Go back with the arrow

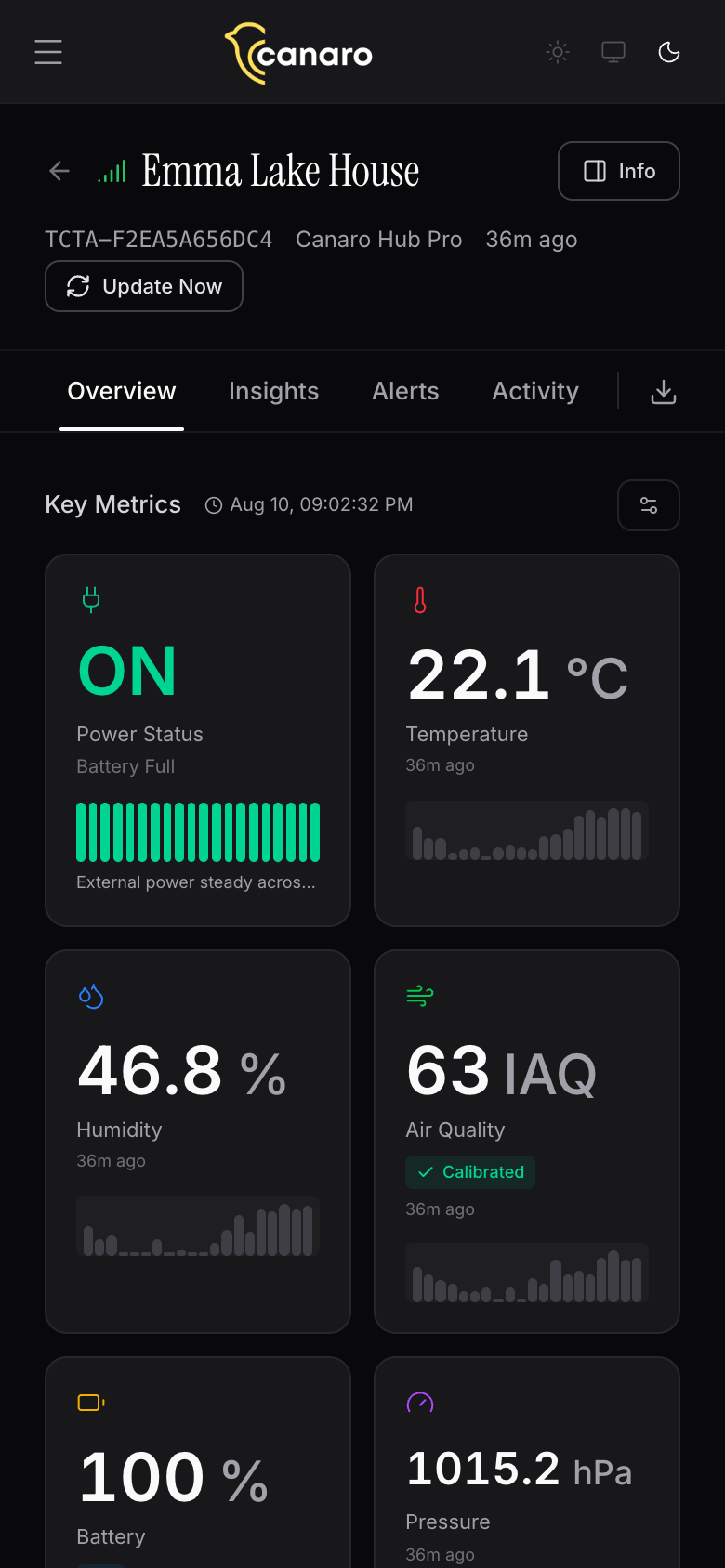coord(59,171)
